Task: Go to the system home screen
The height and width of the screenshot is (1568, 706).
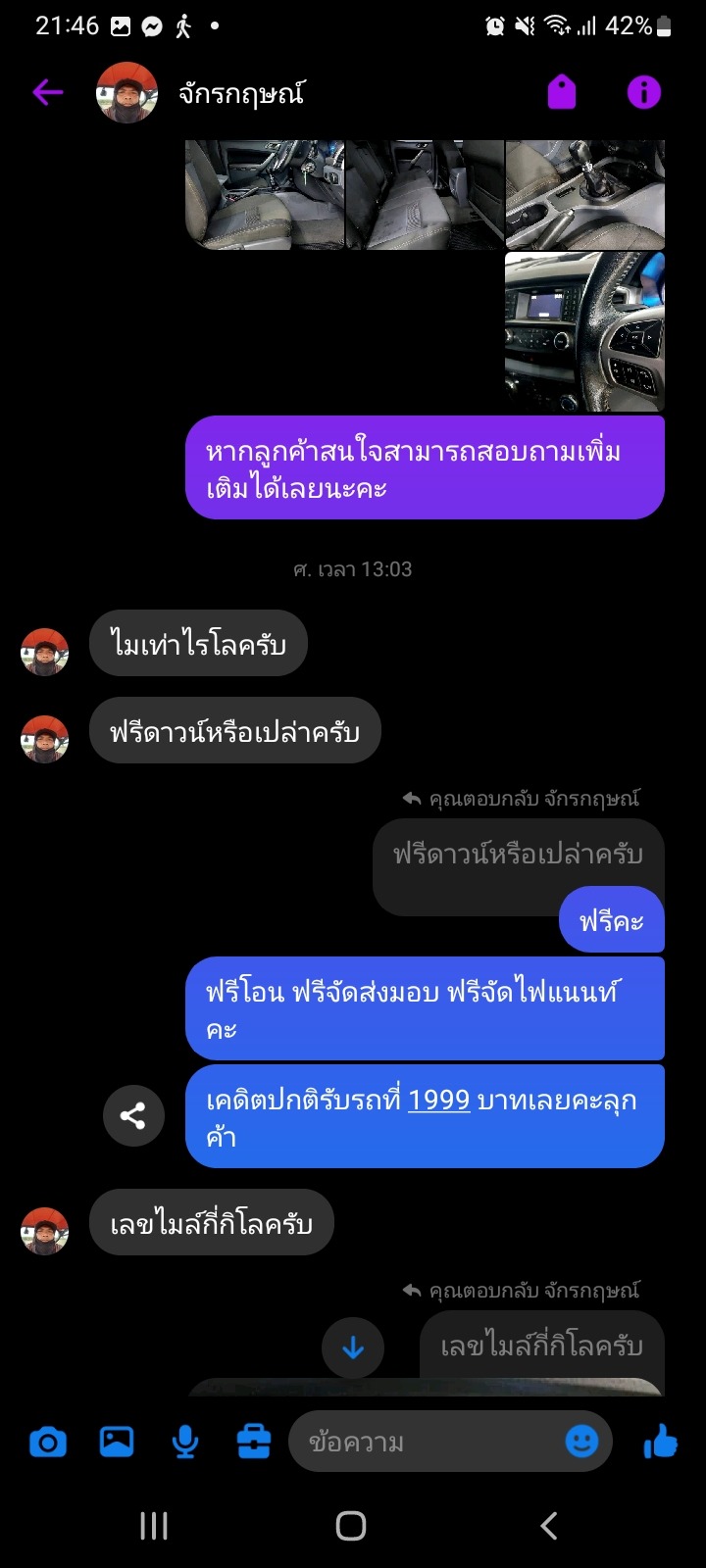Action: [351, 1526]
